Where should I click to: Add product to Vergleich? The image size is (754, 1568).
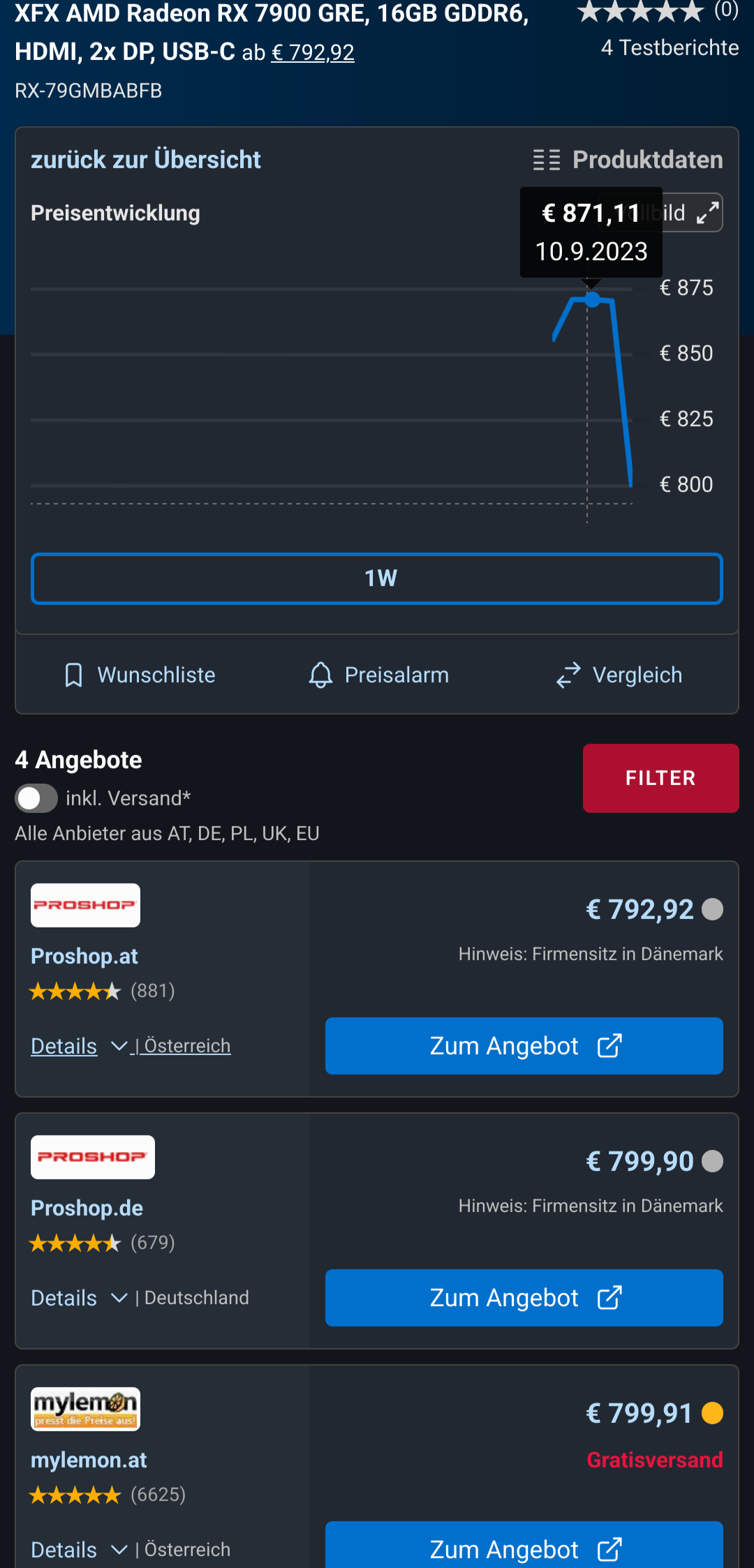tap(619, 675)
